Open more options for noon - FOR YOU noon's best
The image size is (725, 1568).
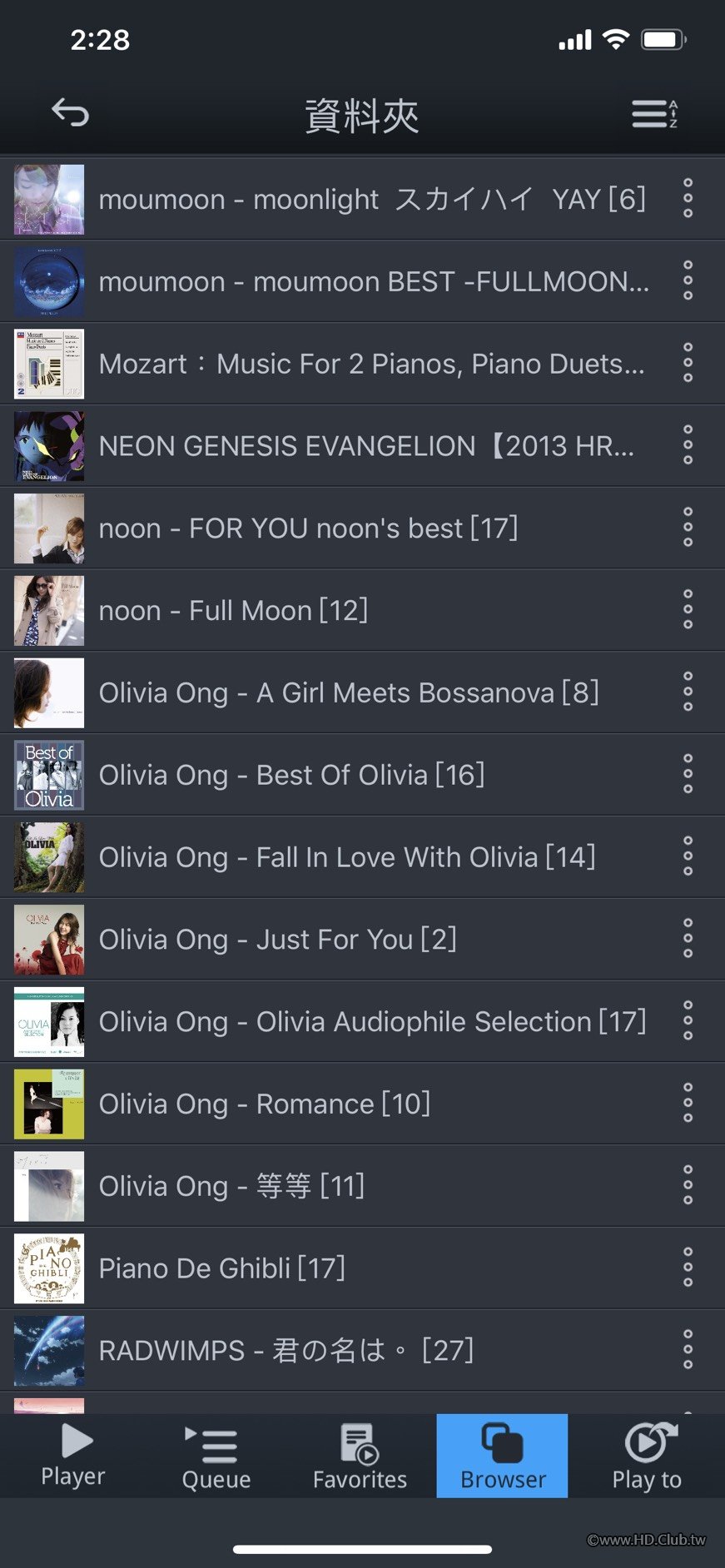coord(688,528)
